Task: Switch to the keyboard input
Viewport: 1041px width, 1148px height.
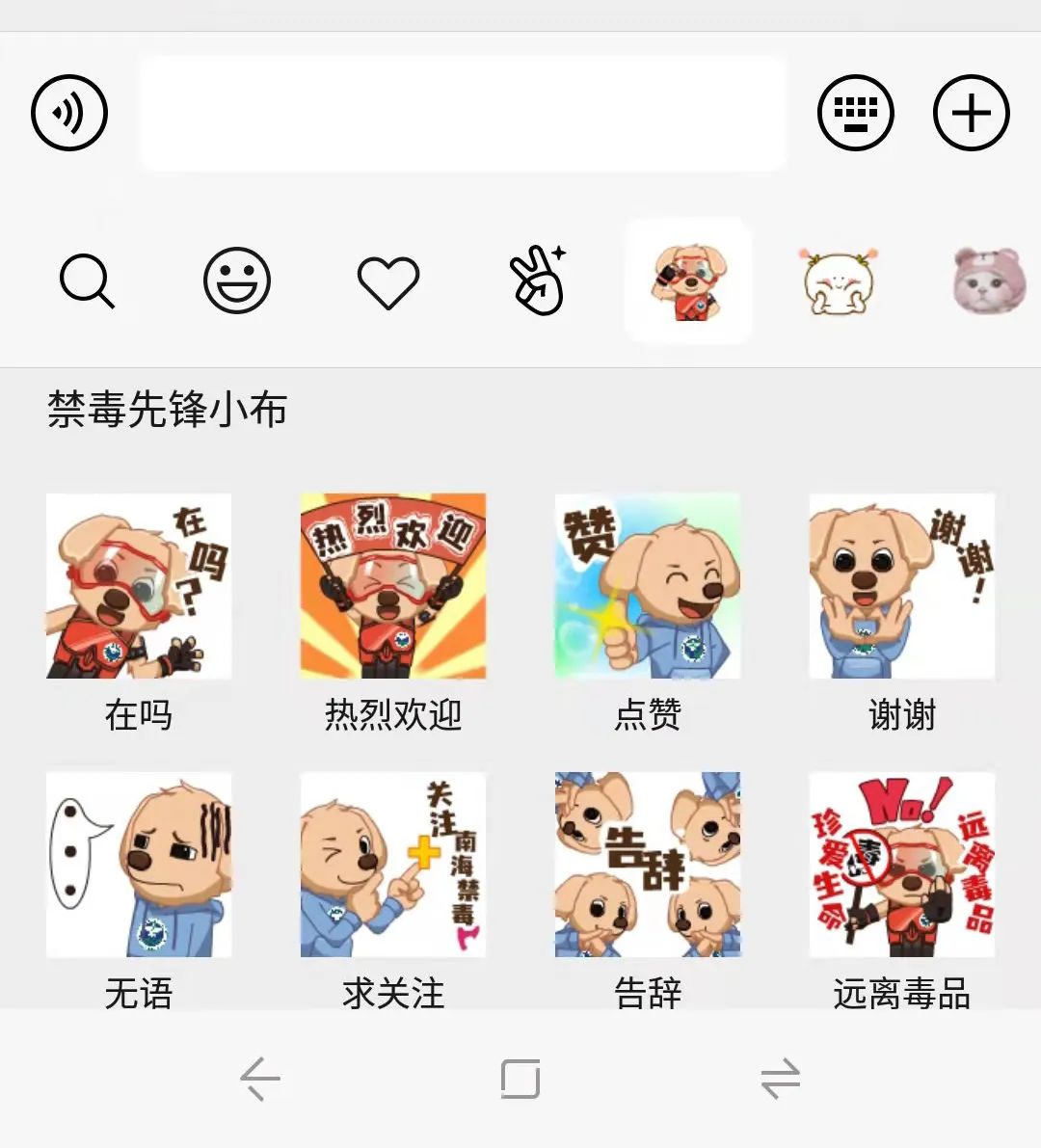Action: pyautogui.click(x=855, y=113)
